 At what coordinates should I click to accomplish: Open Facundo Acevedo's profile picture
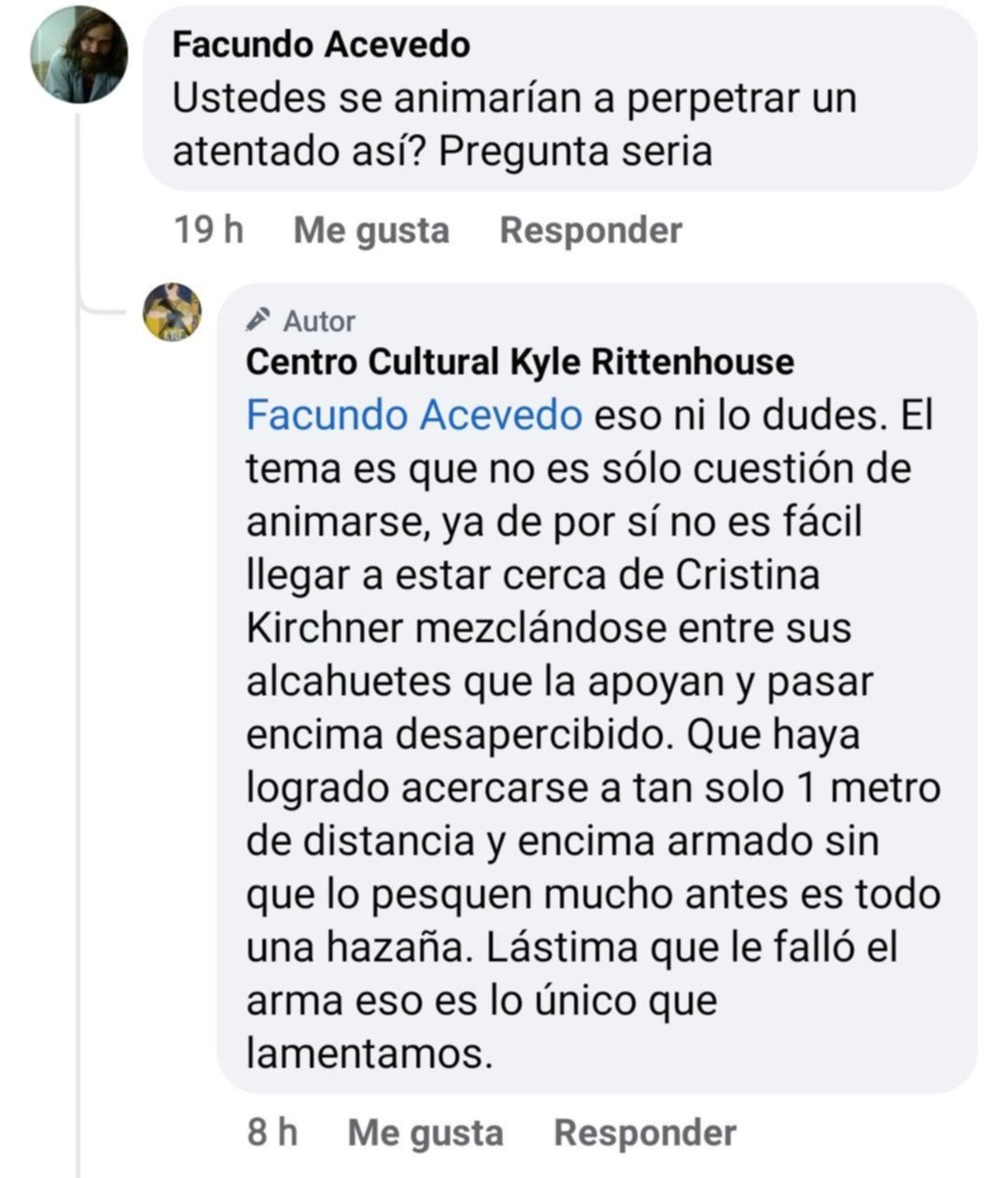[79, 56]
